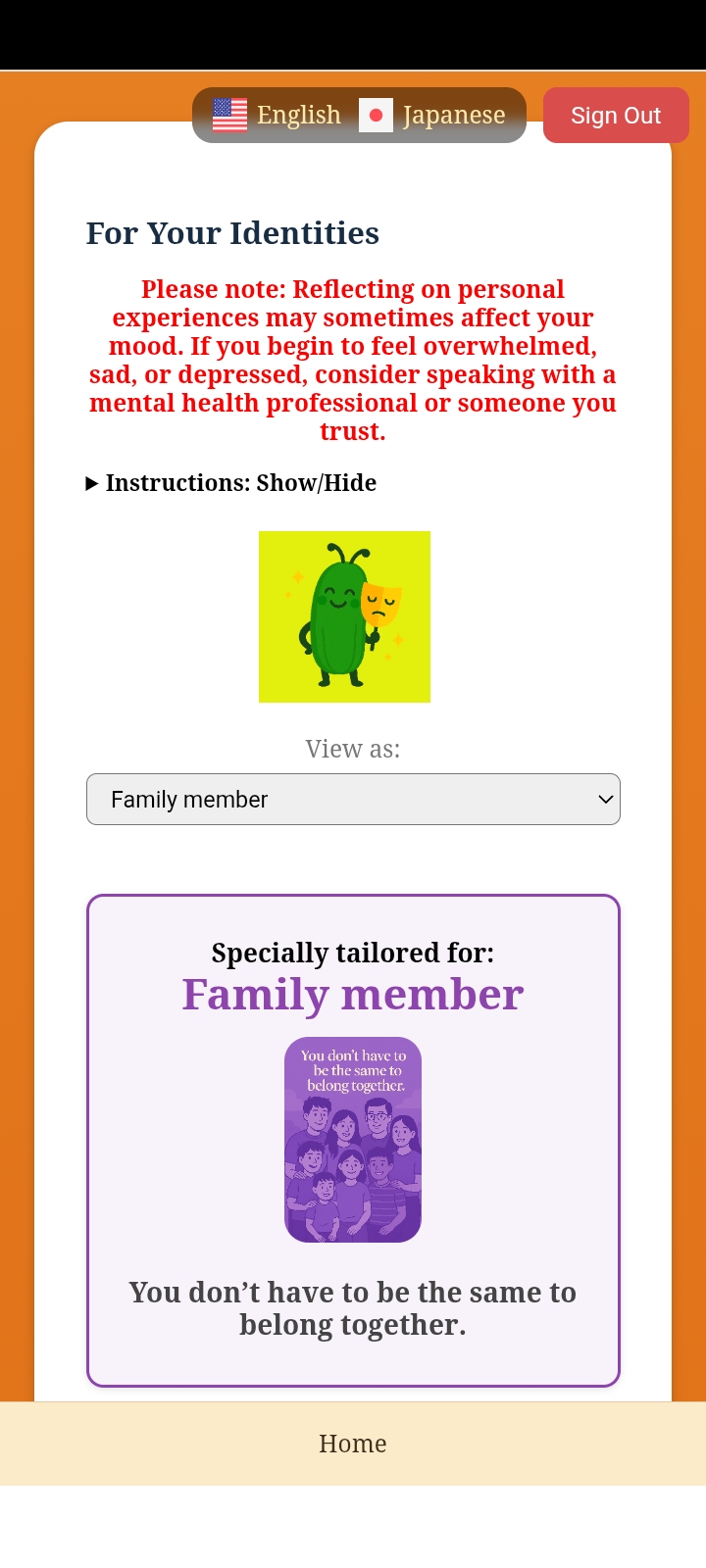This screenshot has width=706, height=1568.
Task: Switch language to Japanese
Action: coord(433,116)
